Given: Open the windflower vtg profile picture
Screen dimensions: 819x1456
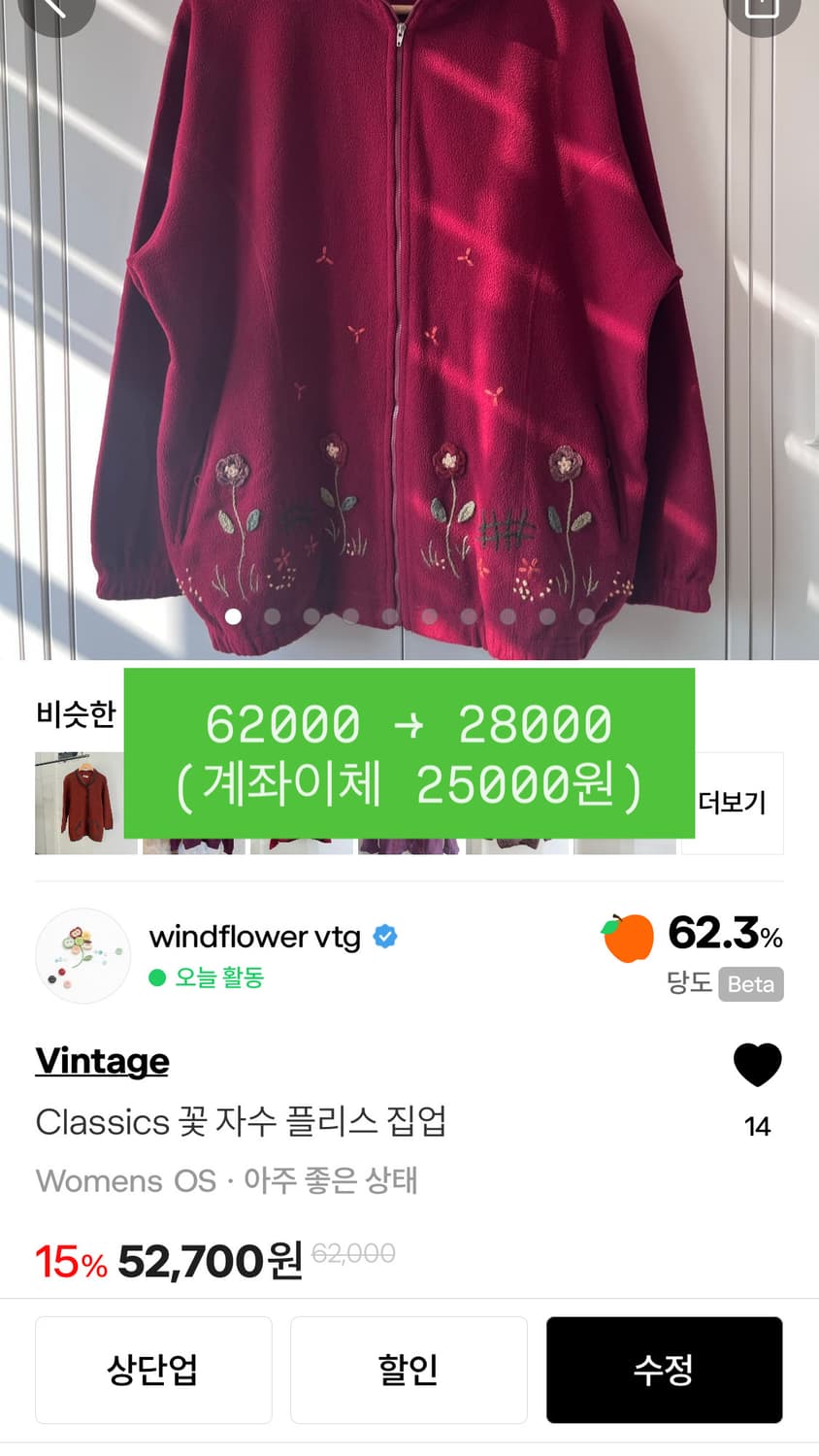Looking at the screenshot, I should [83, 956].
